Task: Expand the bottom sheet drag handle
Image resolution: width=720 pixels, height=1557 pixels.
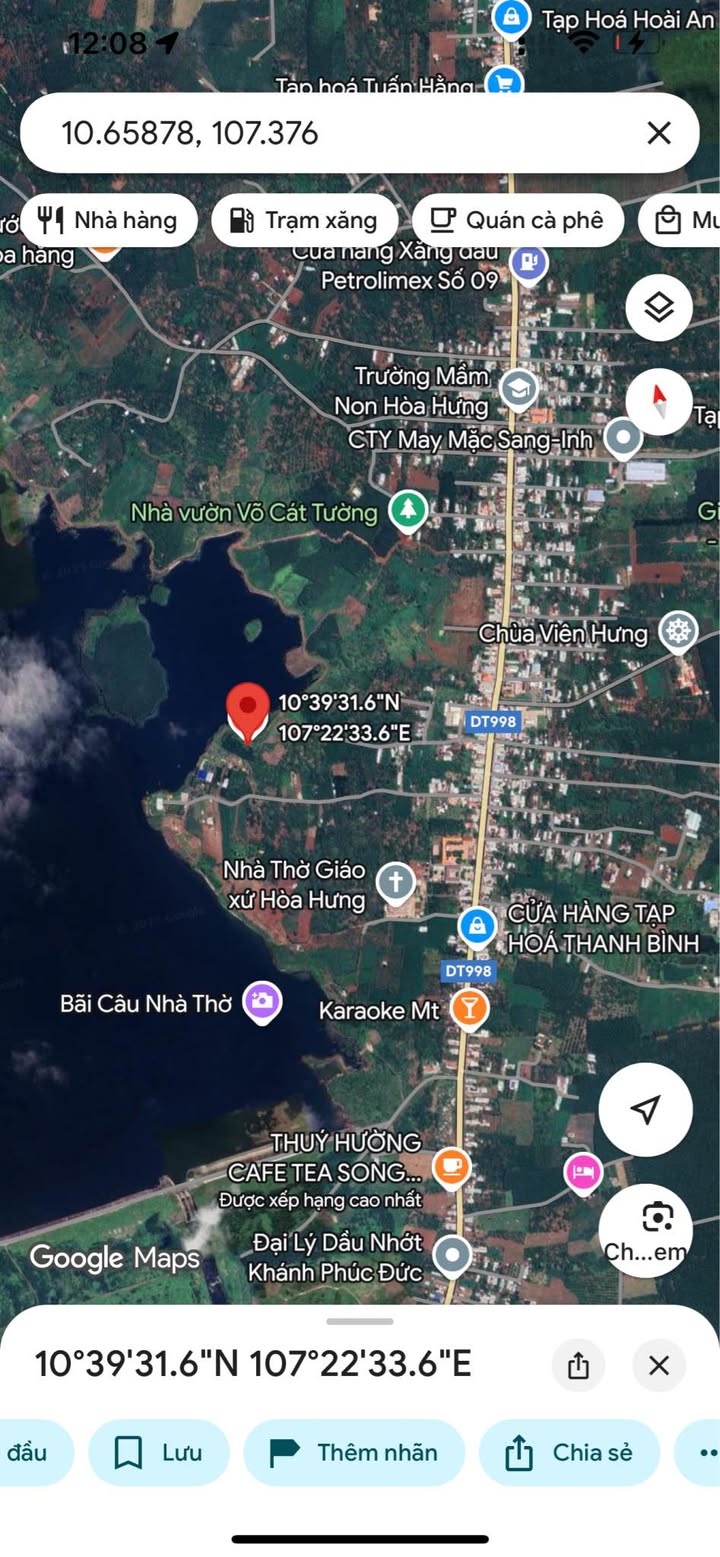Action: pyautogui.click(x=360, y=1321)
